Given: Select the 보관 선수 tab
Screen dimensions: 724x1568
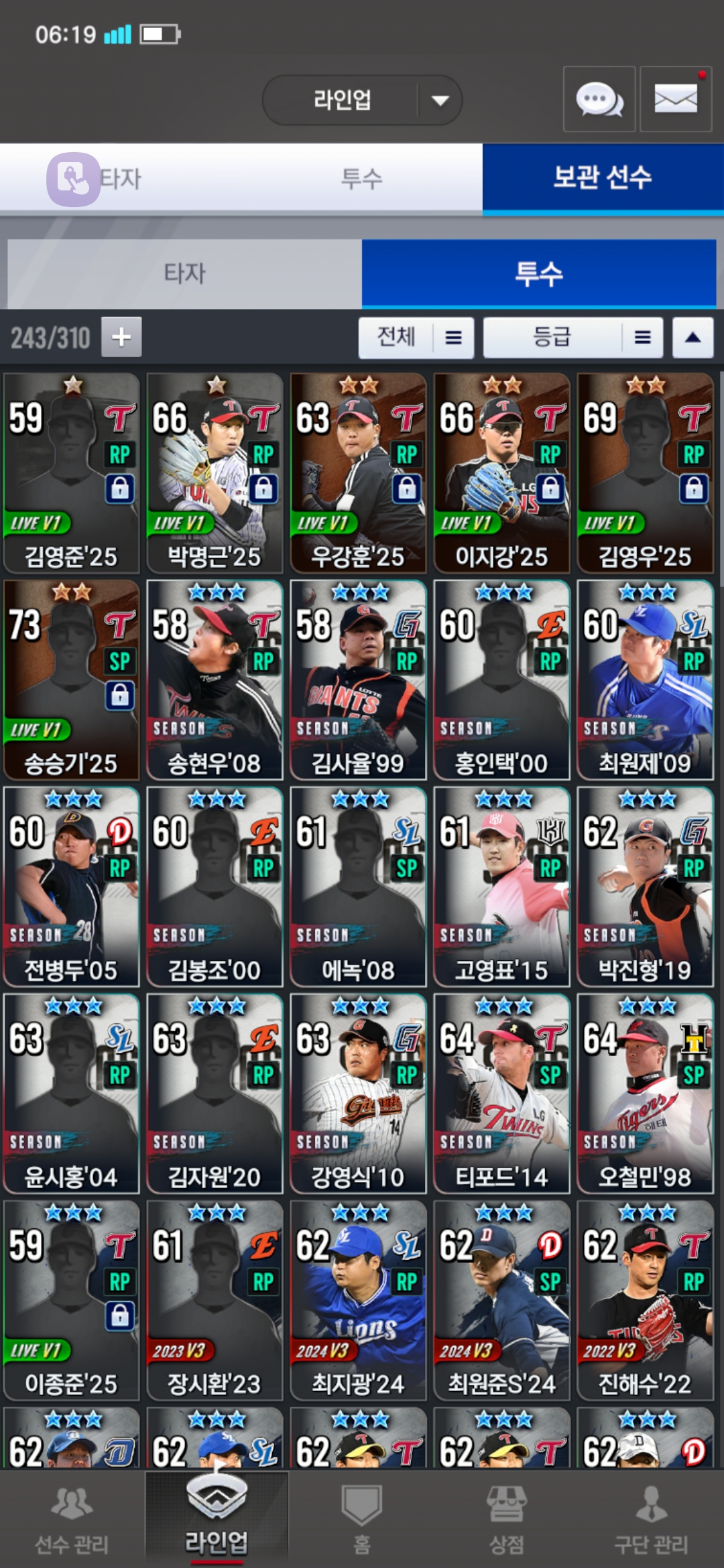Looking at the screenshot, I should (602, 178).
